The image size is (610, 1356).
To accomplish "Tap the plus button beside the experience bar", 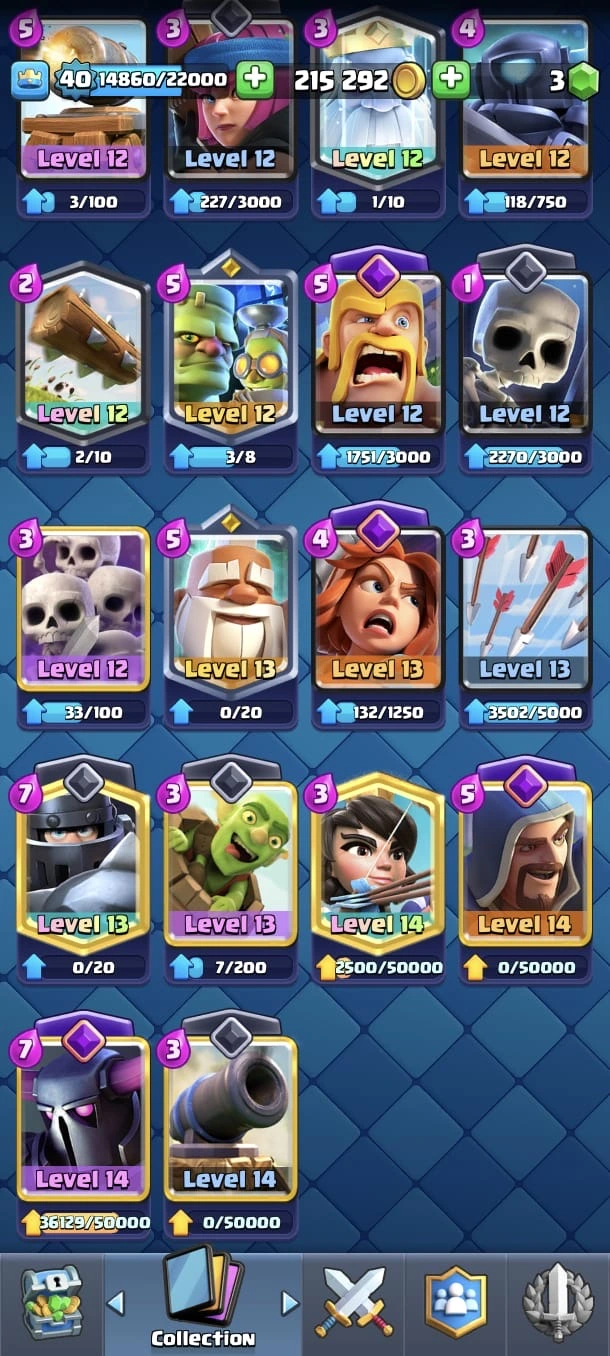I will click(255, 79).
